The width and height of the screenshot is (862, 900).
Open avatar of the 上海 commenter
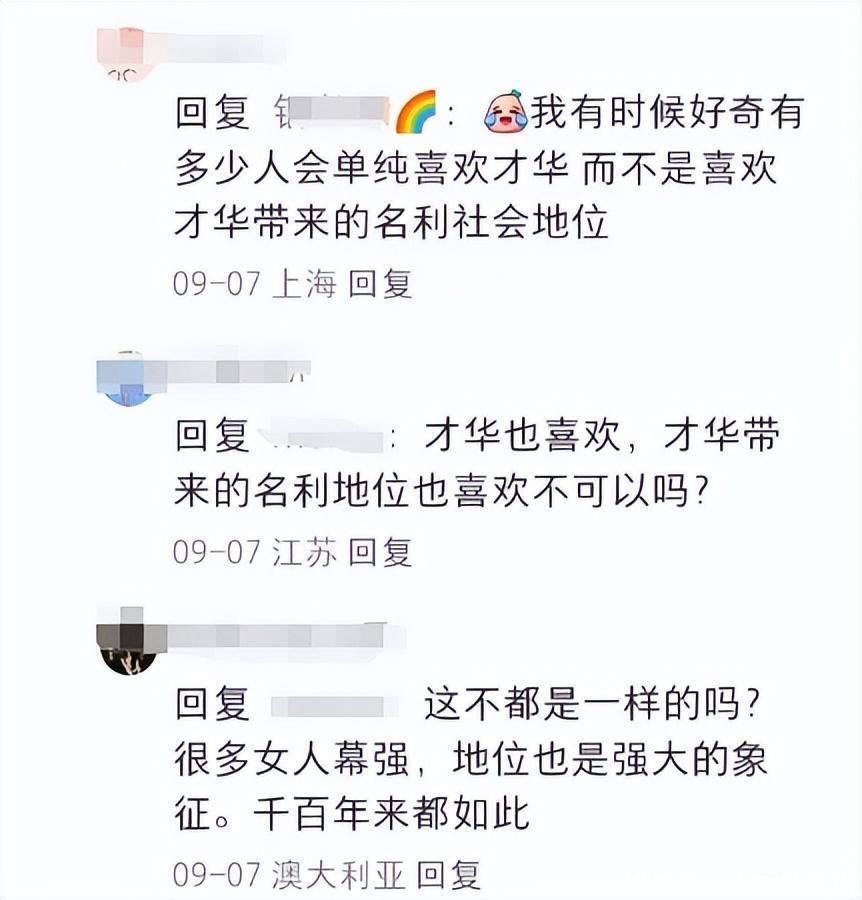(x=122, y=57)
